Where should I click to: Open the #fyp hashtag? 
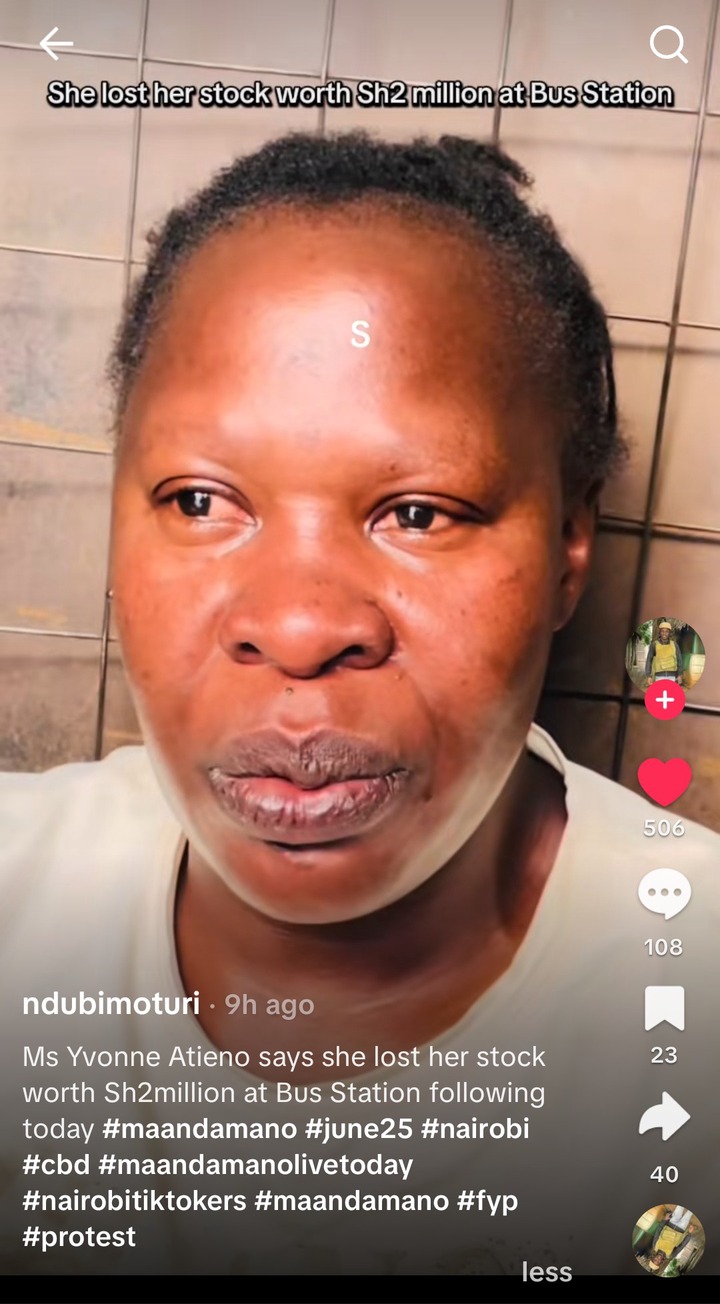coord(488,1201)
